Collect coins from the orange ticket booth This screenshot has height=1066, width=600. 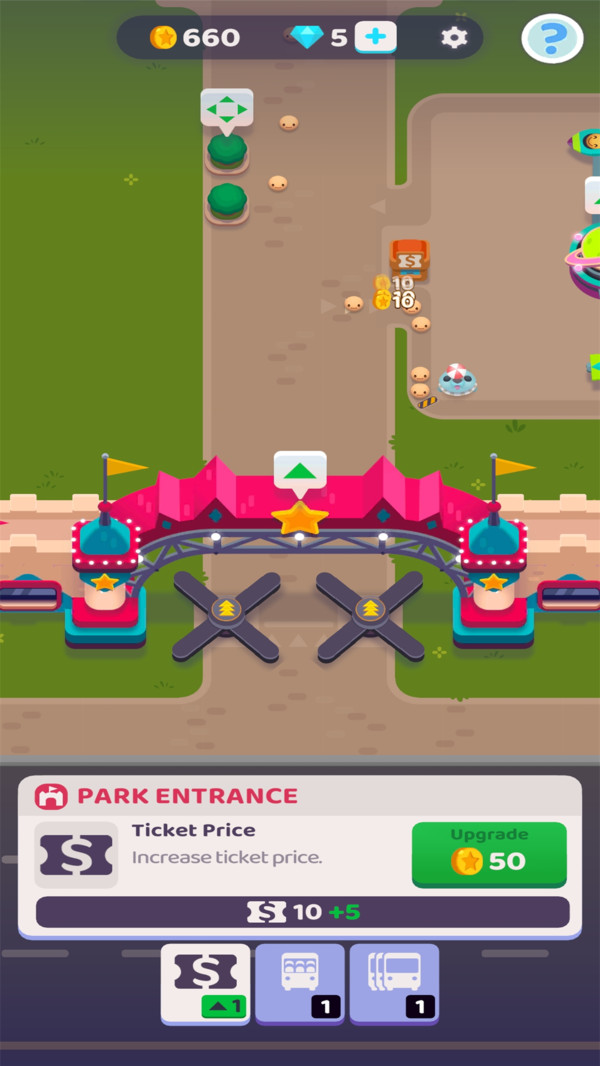pos(408,260)
